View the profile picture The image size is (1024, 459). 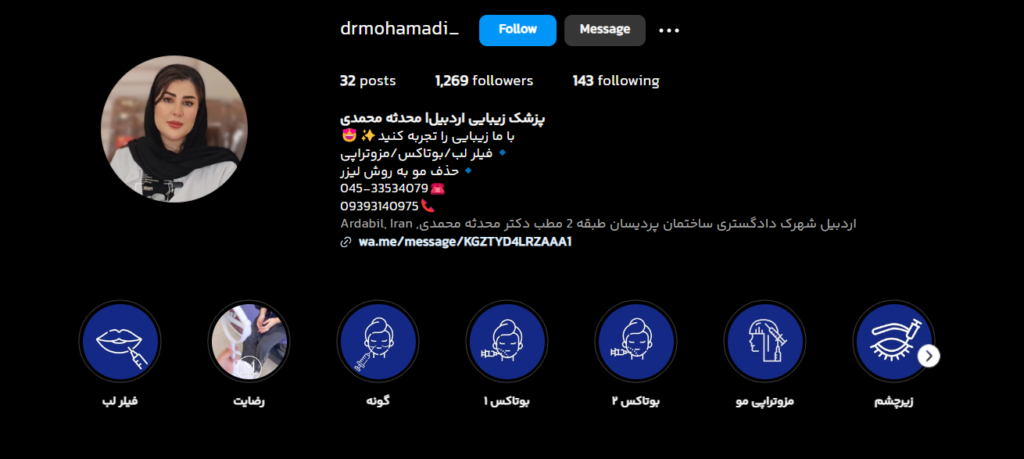point(175,128)
